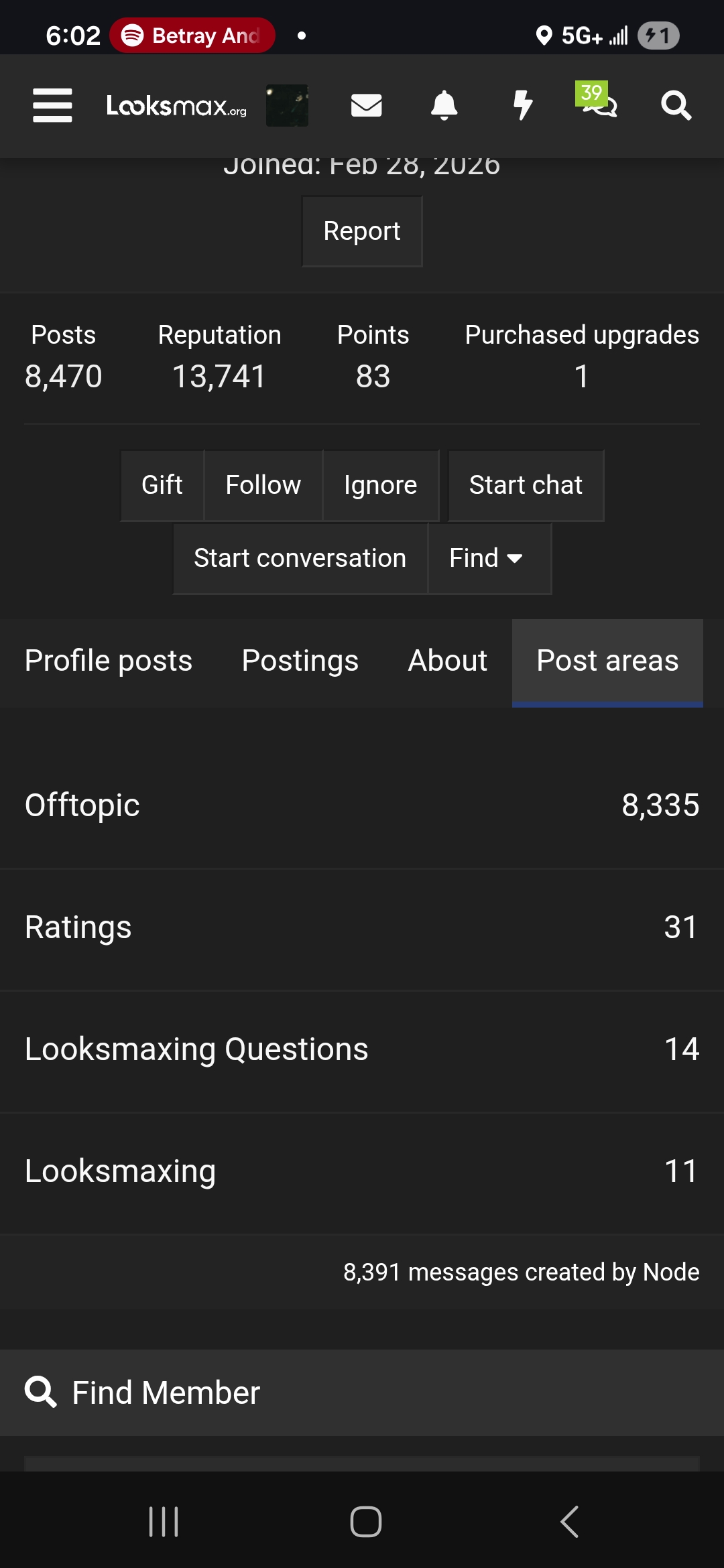Follow this member
Image resolution: width=724 pixels, height=1568 pixels.
[x=263, y=485]
